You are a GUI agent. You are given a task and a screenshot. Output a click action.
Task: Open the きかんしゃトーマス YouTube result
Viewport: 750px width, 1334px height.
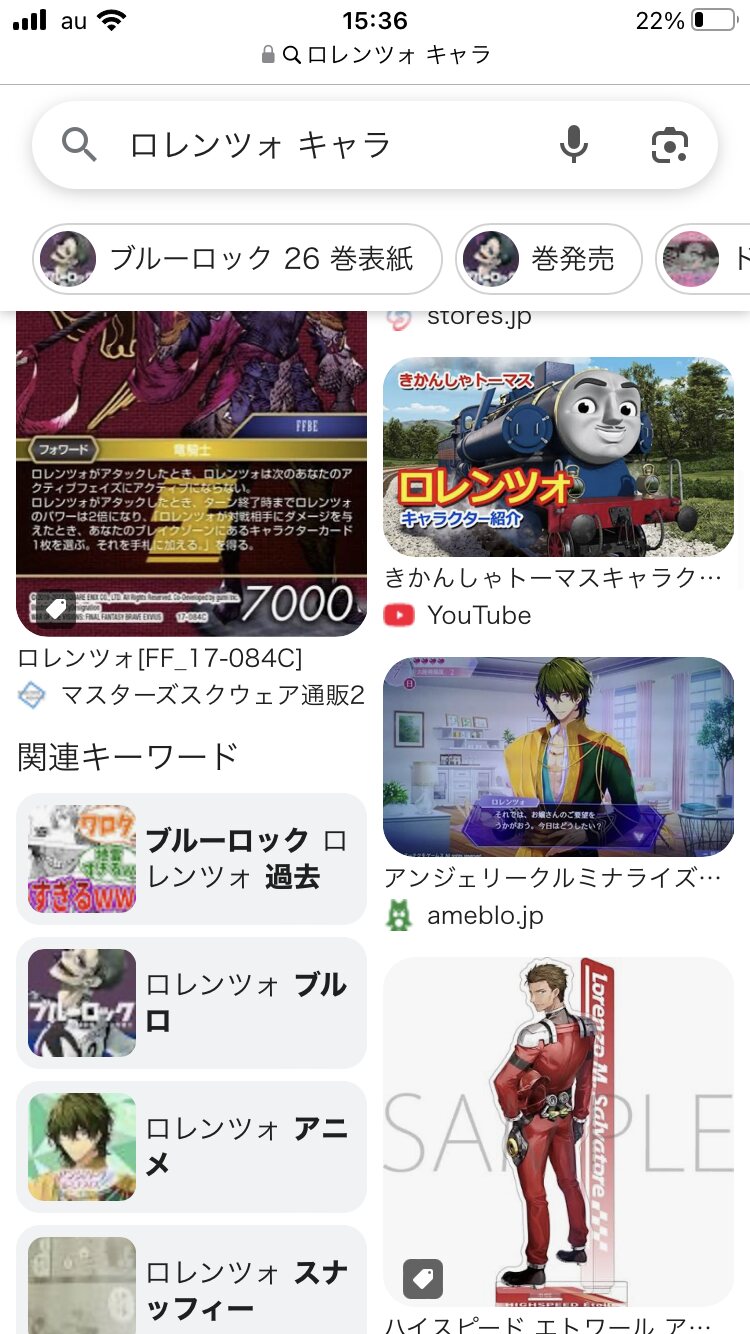point(558,458)
